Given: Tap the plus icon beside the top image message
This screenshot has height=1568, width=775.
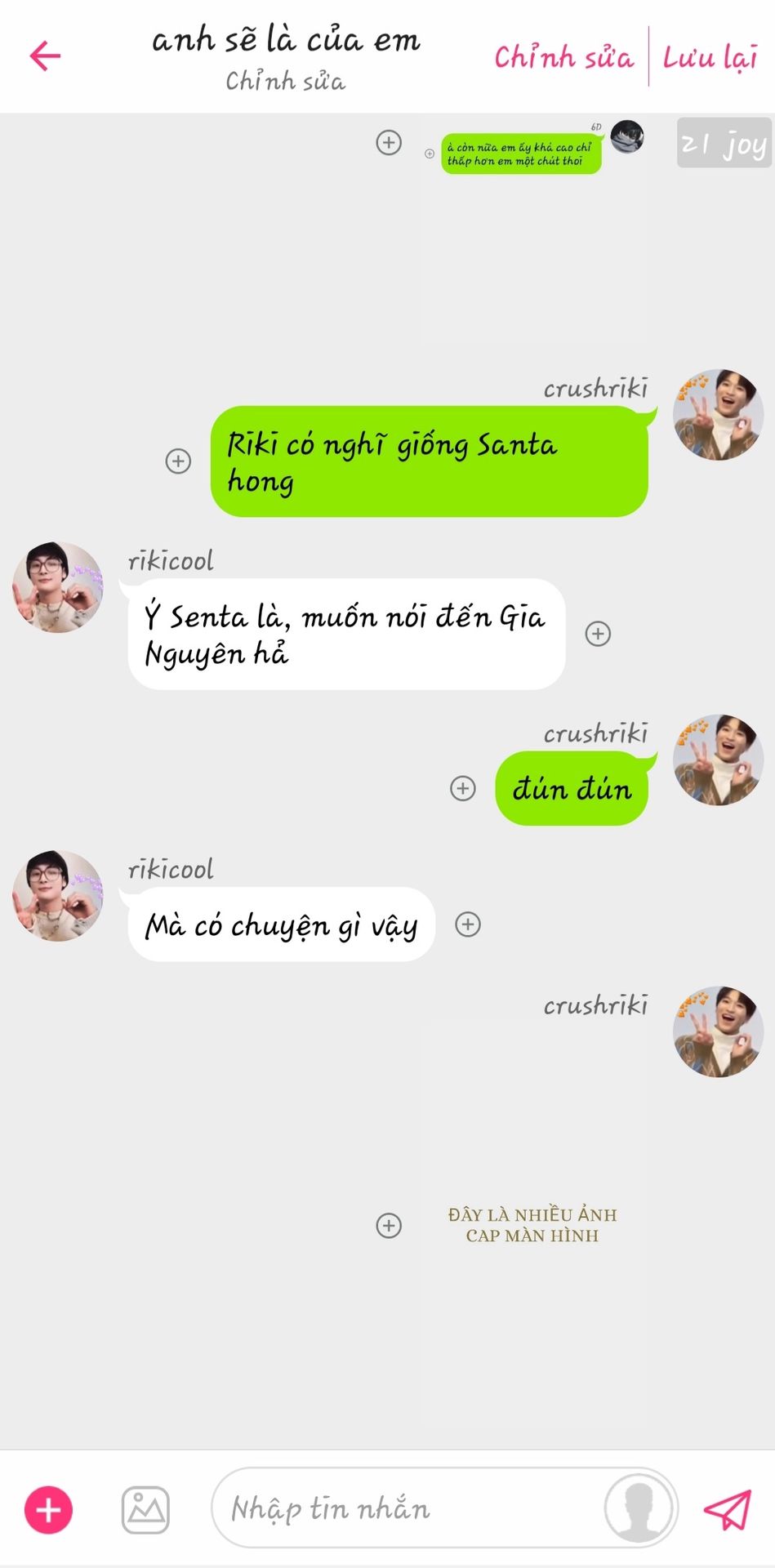Looking at the screenshot, I should pos(389,142).
